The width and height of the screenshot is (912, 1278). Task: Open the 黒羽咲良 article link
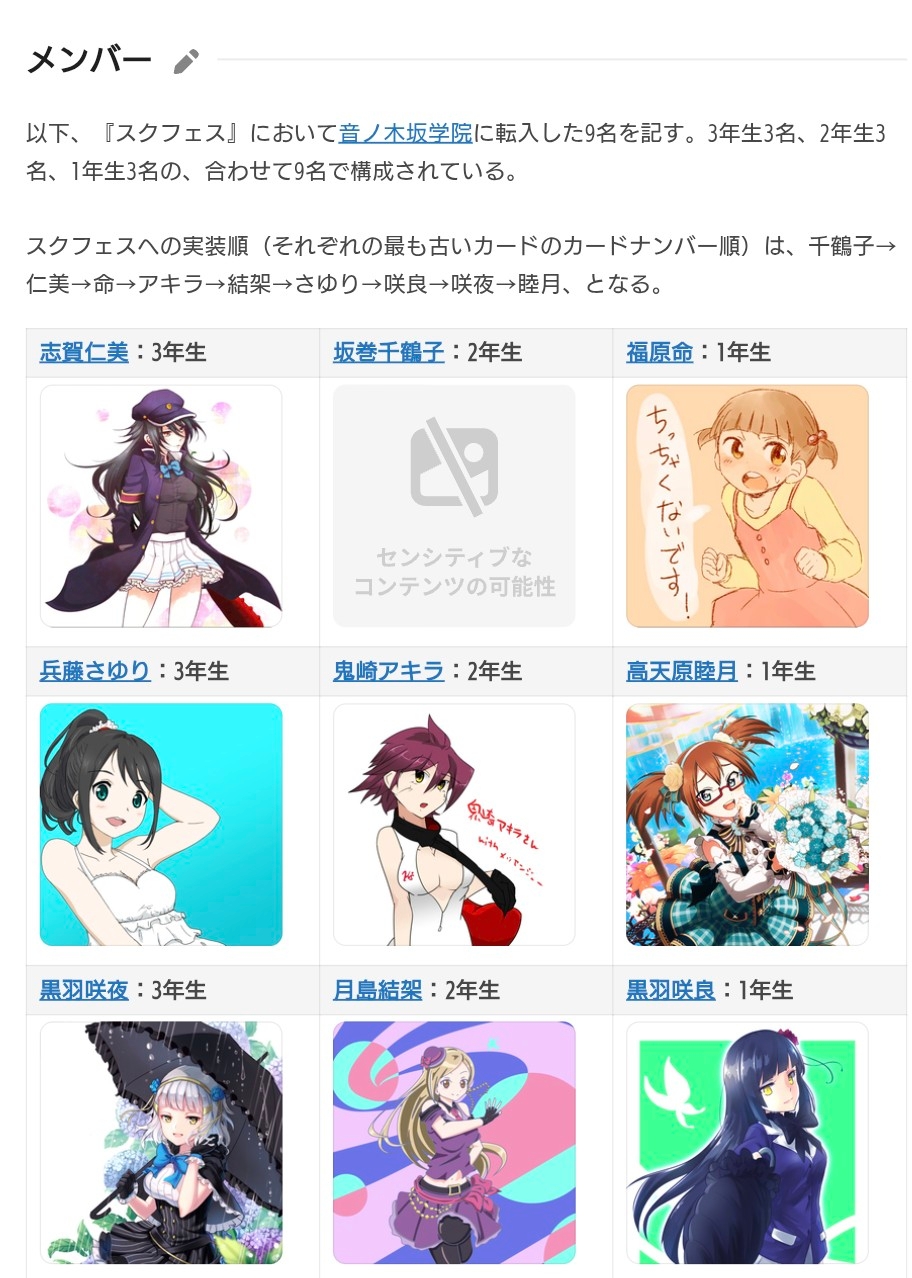pos(671,990)
